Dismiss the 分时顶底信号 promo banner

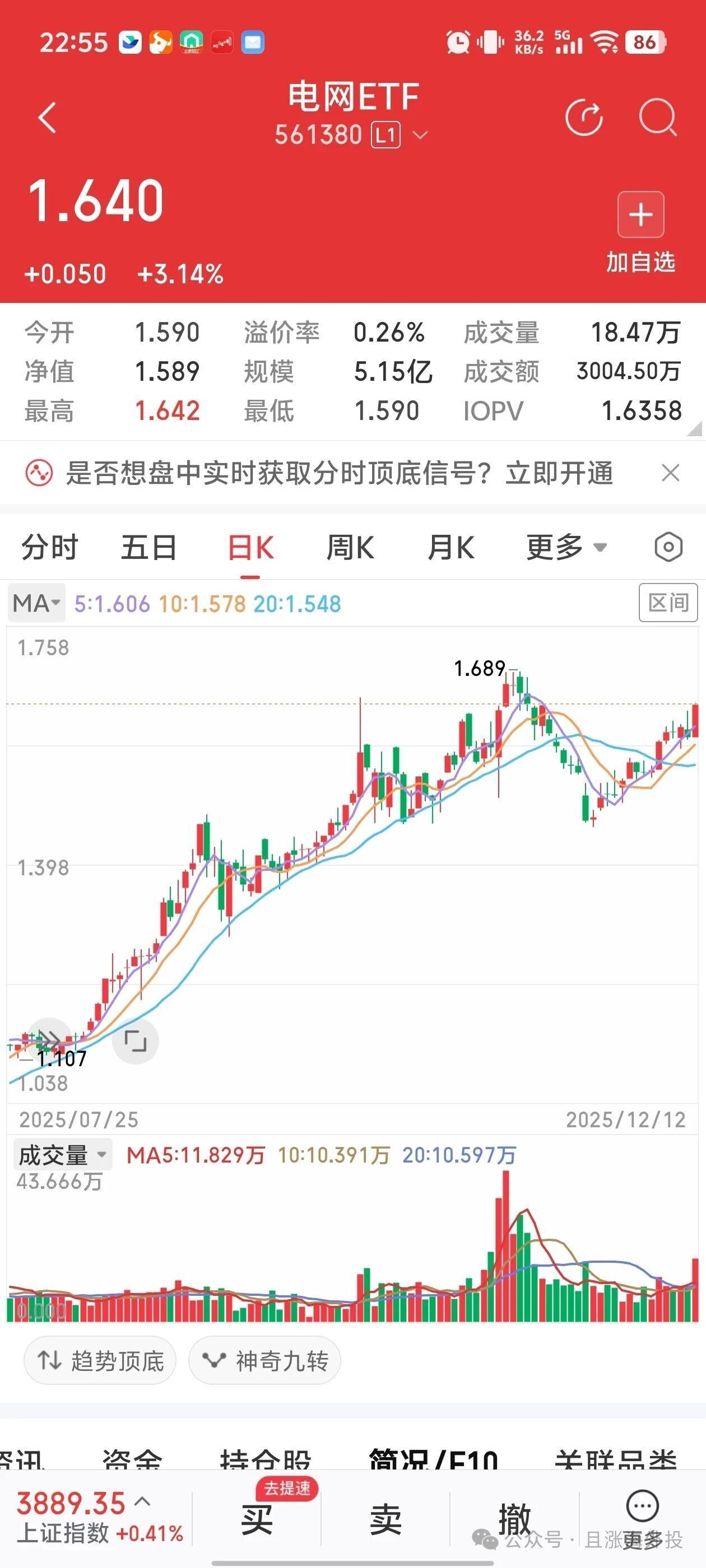tap(670, 473)
